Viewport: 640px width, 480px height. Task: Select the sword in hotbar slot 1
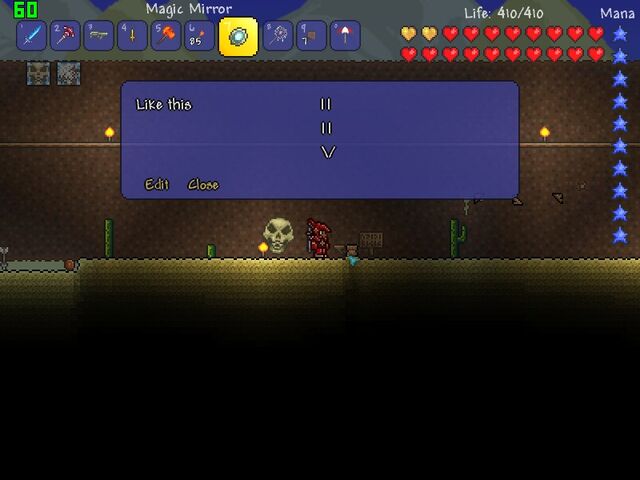point(32,36)
